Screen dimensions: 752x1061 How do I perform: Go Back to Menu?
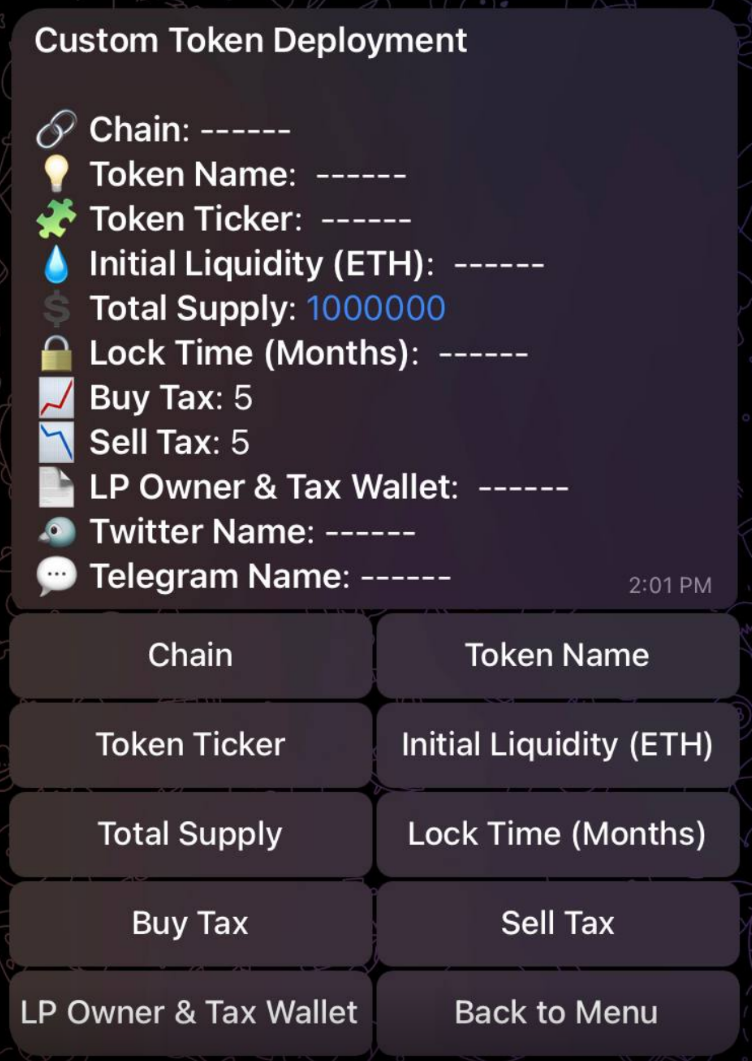(x=557, y=1011)
